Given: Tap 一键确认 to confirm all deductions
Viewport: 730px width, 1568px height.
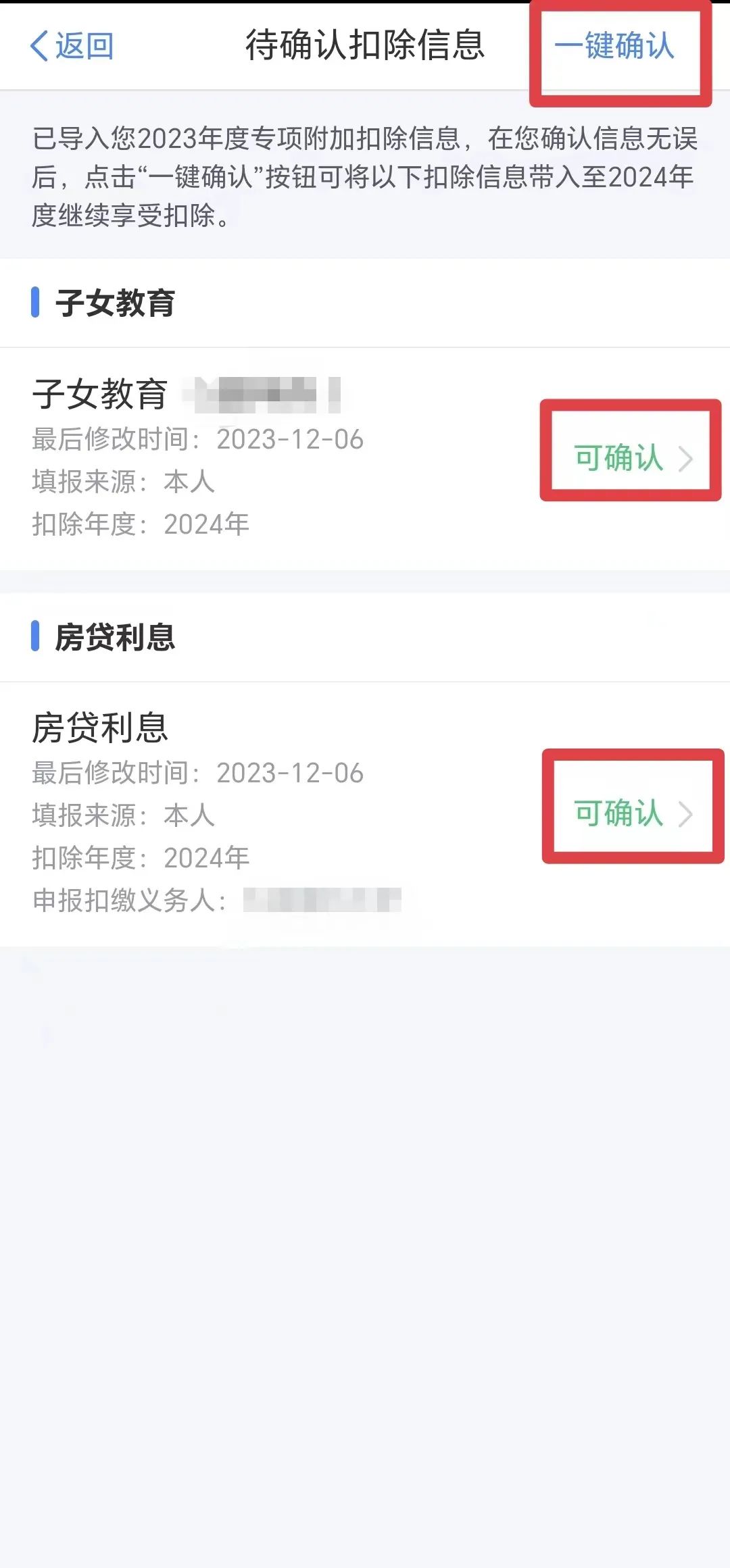Looking at the screenshot, I should pos(614,46).
